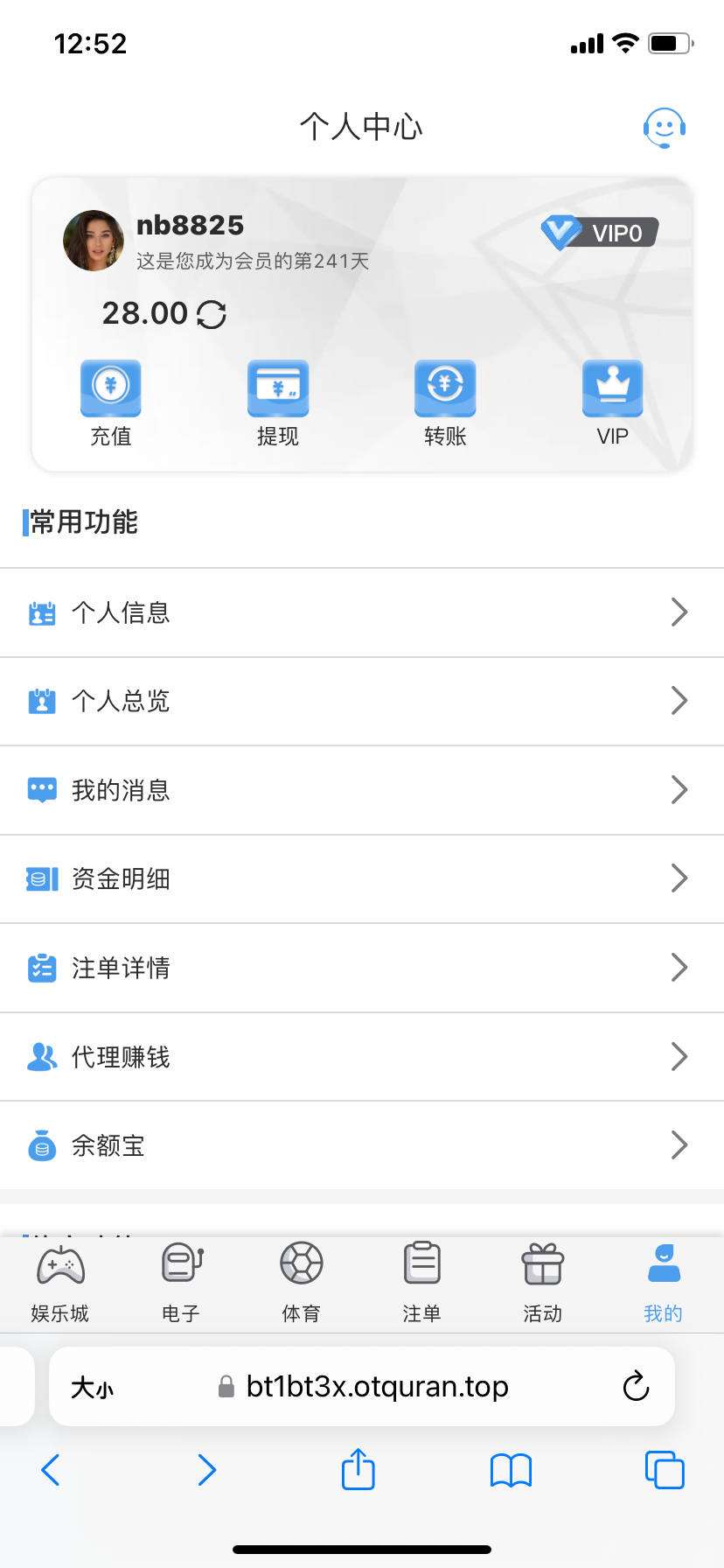The height and width of the screenshot is (1568, 724).
Task: View 资金明细 fund details
Action: 362,878
